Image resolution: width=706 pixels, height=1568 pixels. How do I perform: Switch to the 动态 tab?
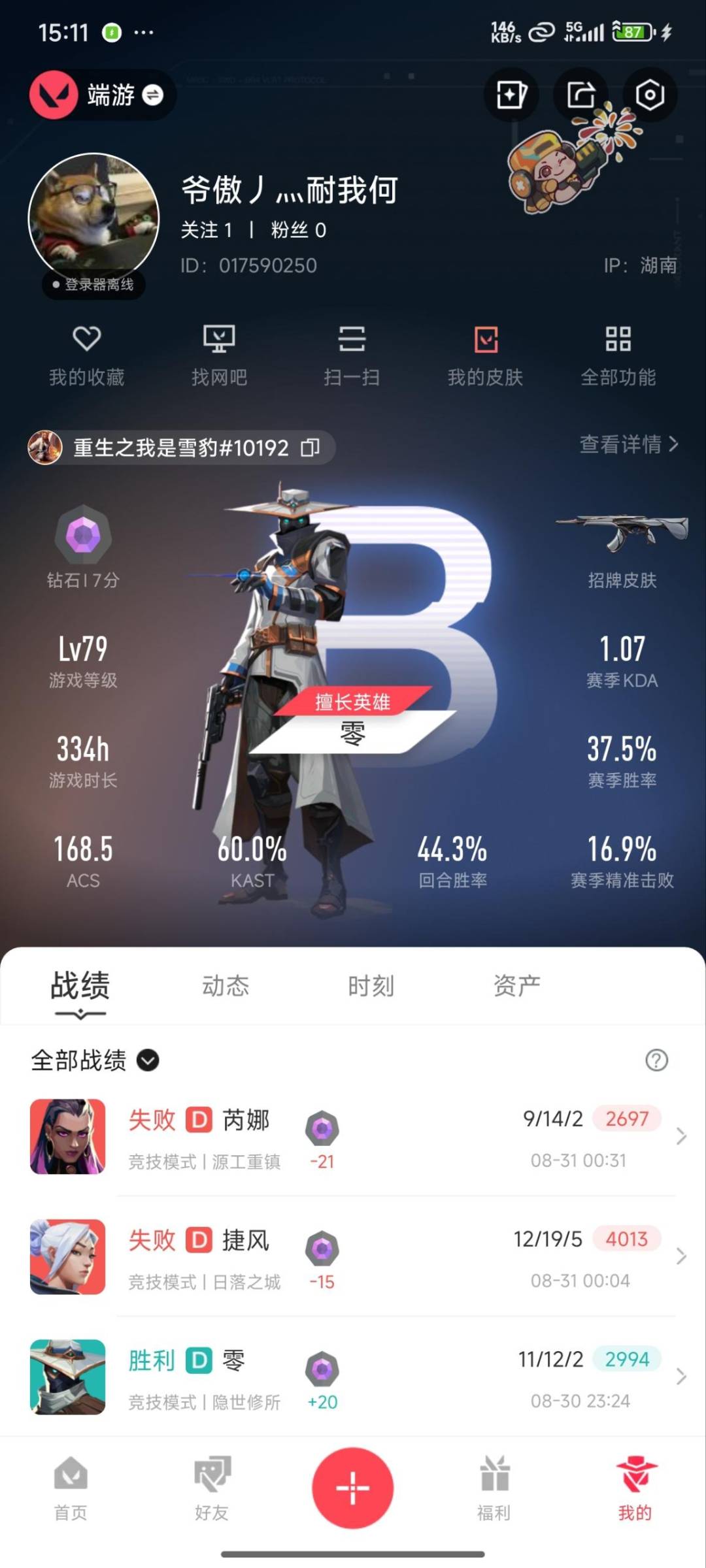click(x=226, y=986)
